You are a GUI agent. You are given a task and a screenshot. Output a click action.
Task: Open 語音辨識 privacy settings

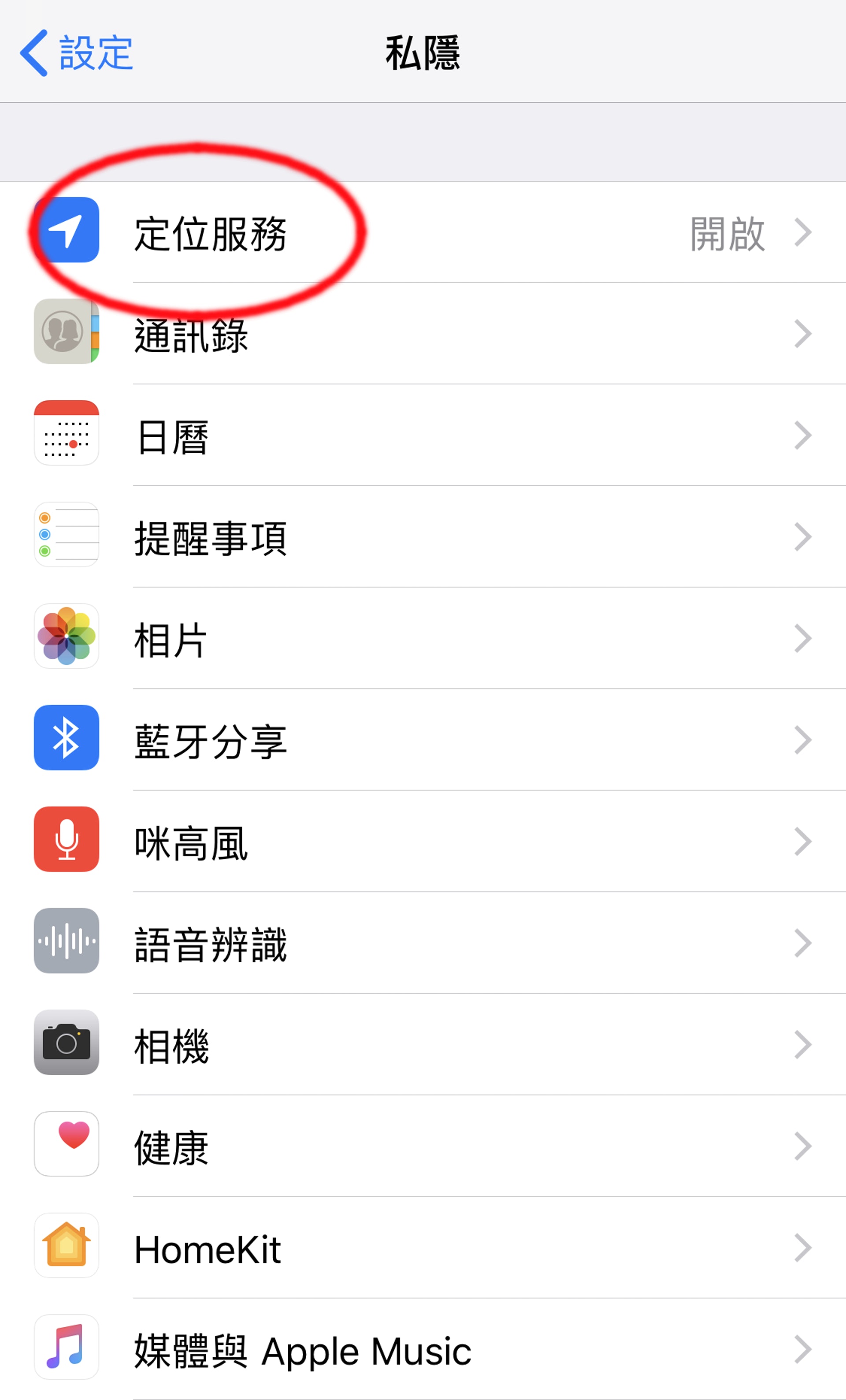[x=423, y=944]
